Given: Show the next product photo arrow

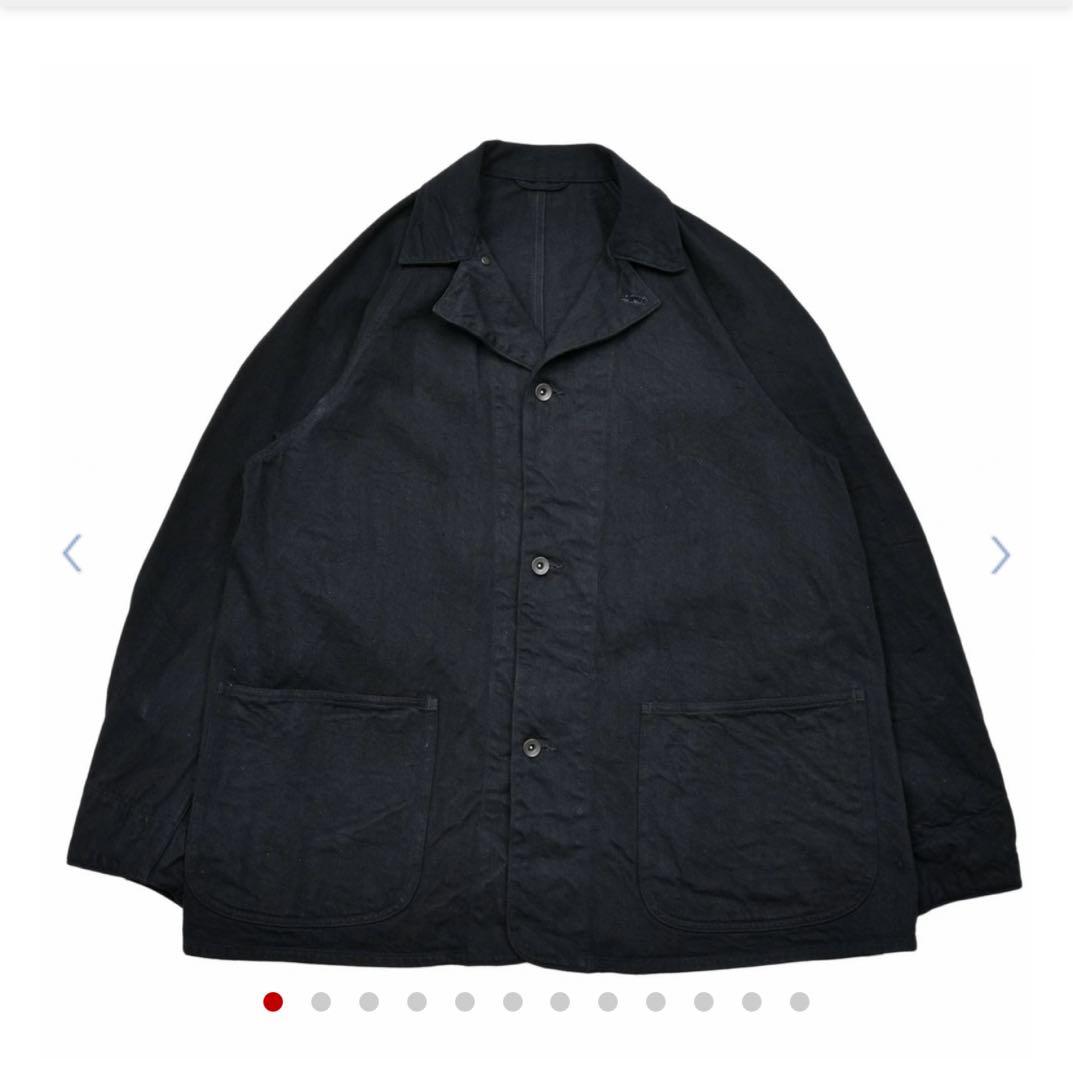Looking at the screenshot, I should click(x=1000, y=555).
